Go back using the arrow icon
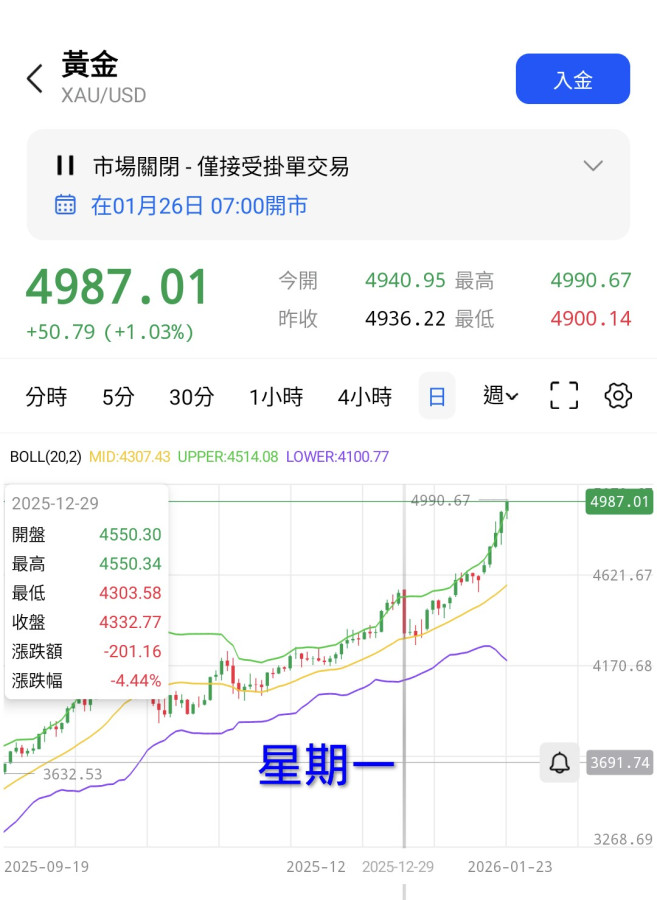This screenshot has height=900, width=657. pyautogui.click(x=35, y=79)
